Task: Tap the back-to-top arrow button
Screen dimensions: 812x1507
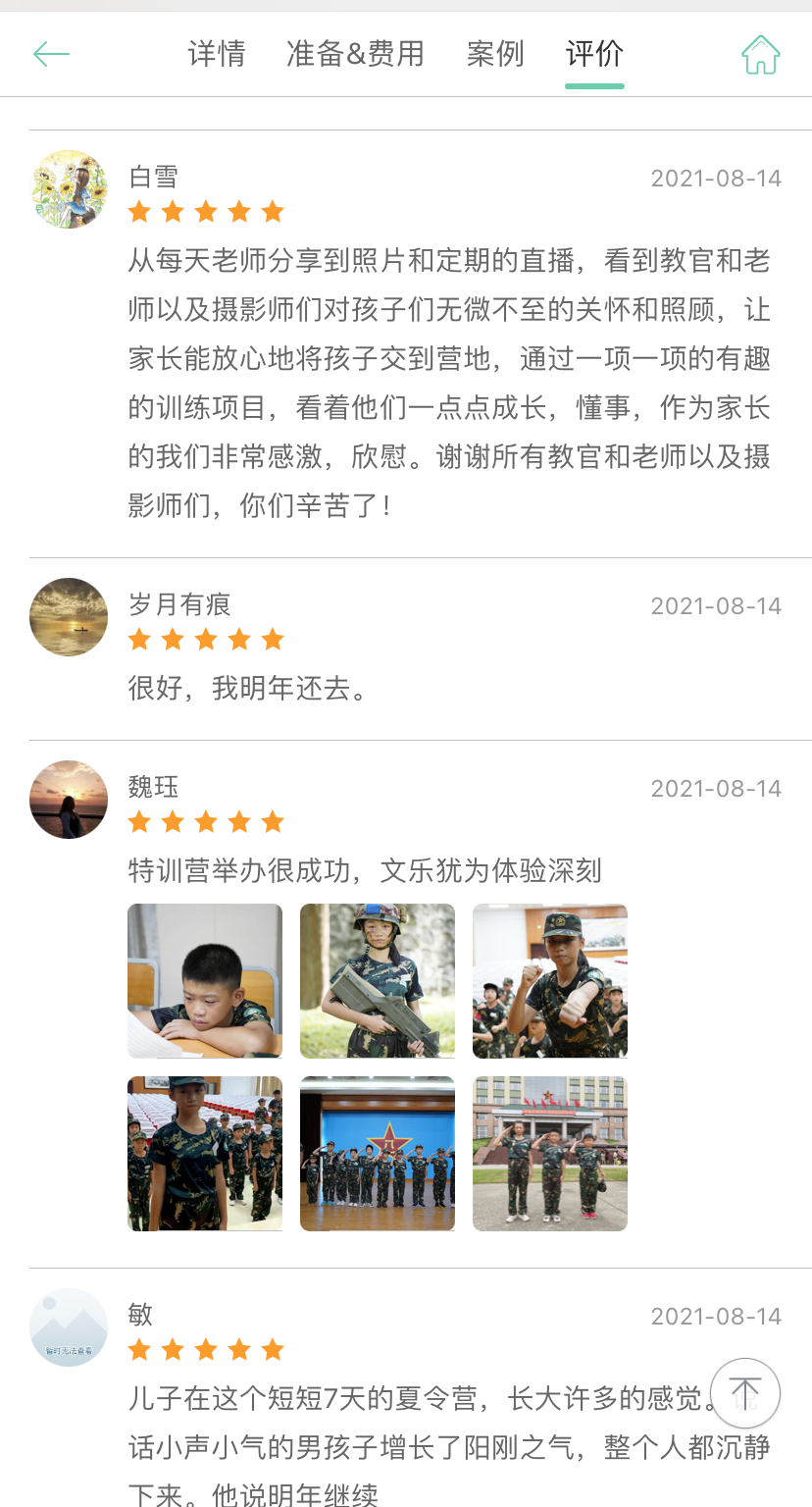Action: (x=745, y=1392)
